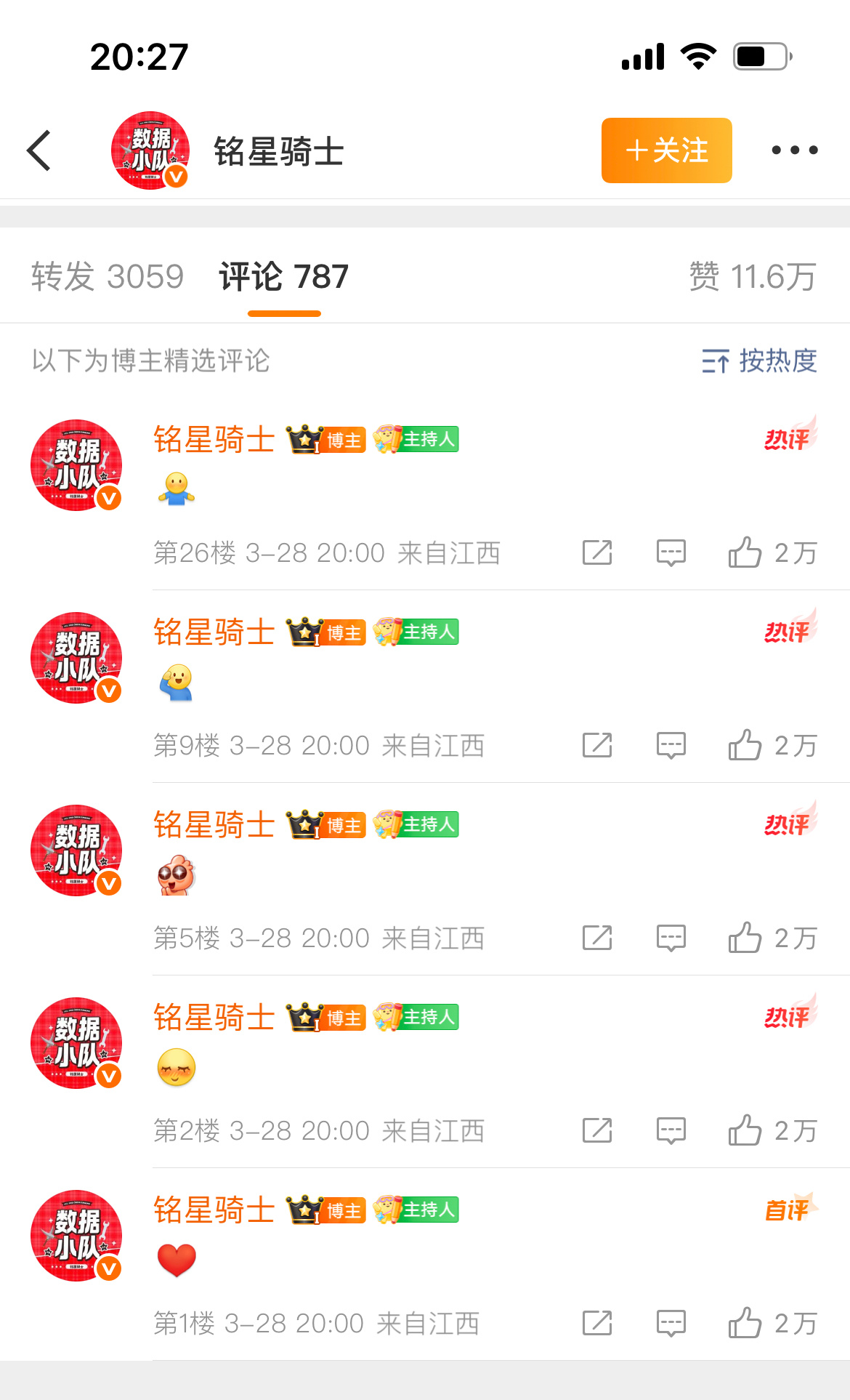The height and width of the screenshot is (1400, 850).
Task: Open the share icon on the first floor comment
Action: pos(596,1323)
